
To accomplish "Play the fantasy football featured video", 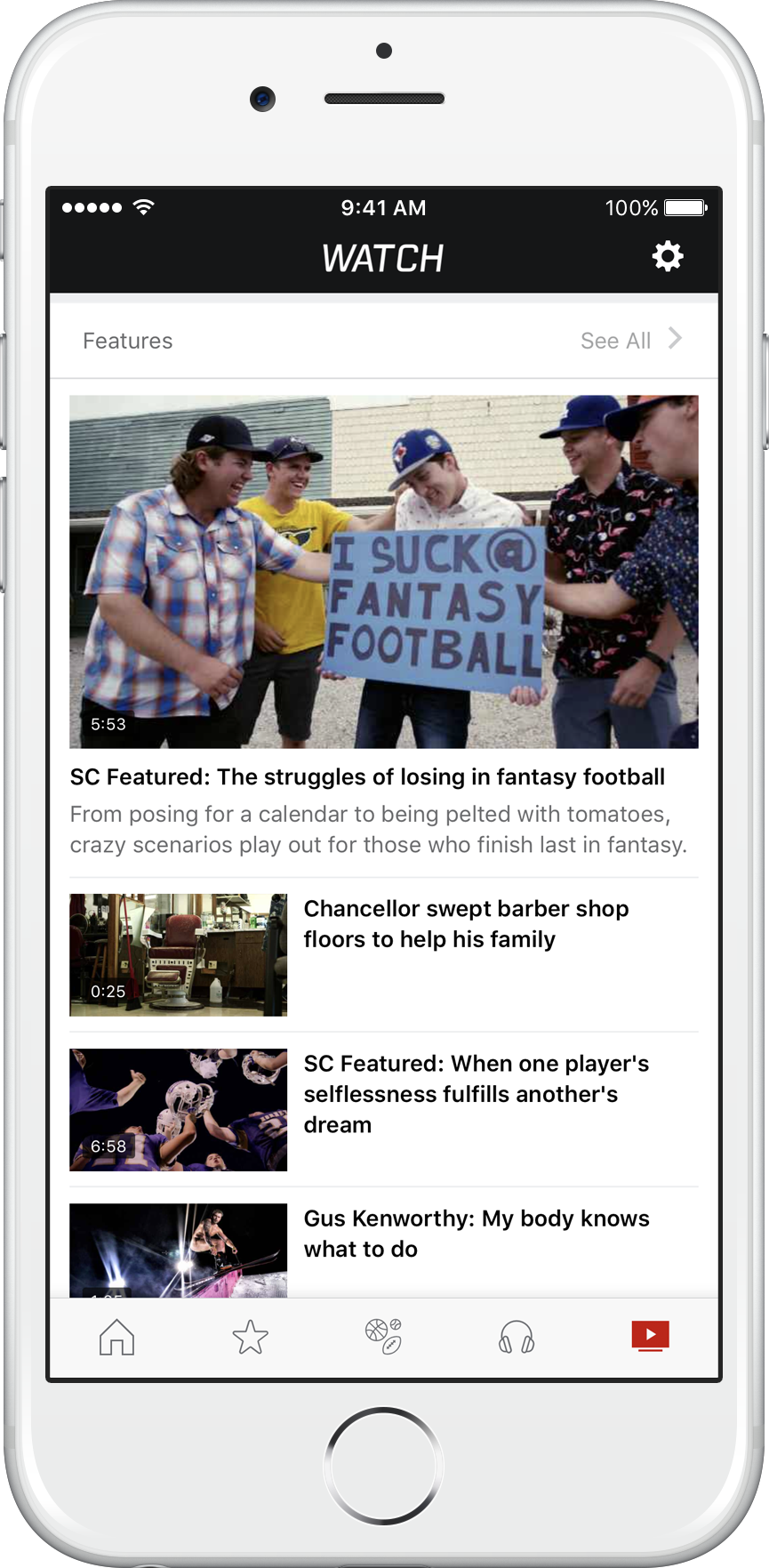I will (384, 572).
